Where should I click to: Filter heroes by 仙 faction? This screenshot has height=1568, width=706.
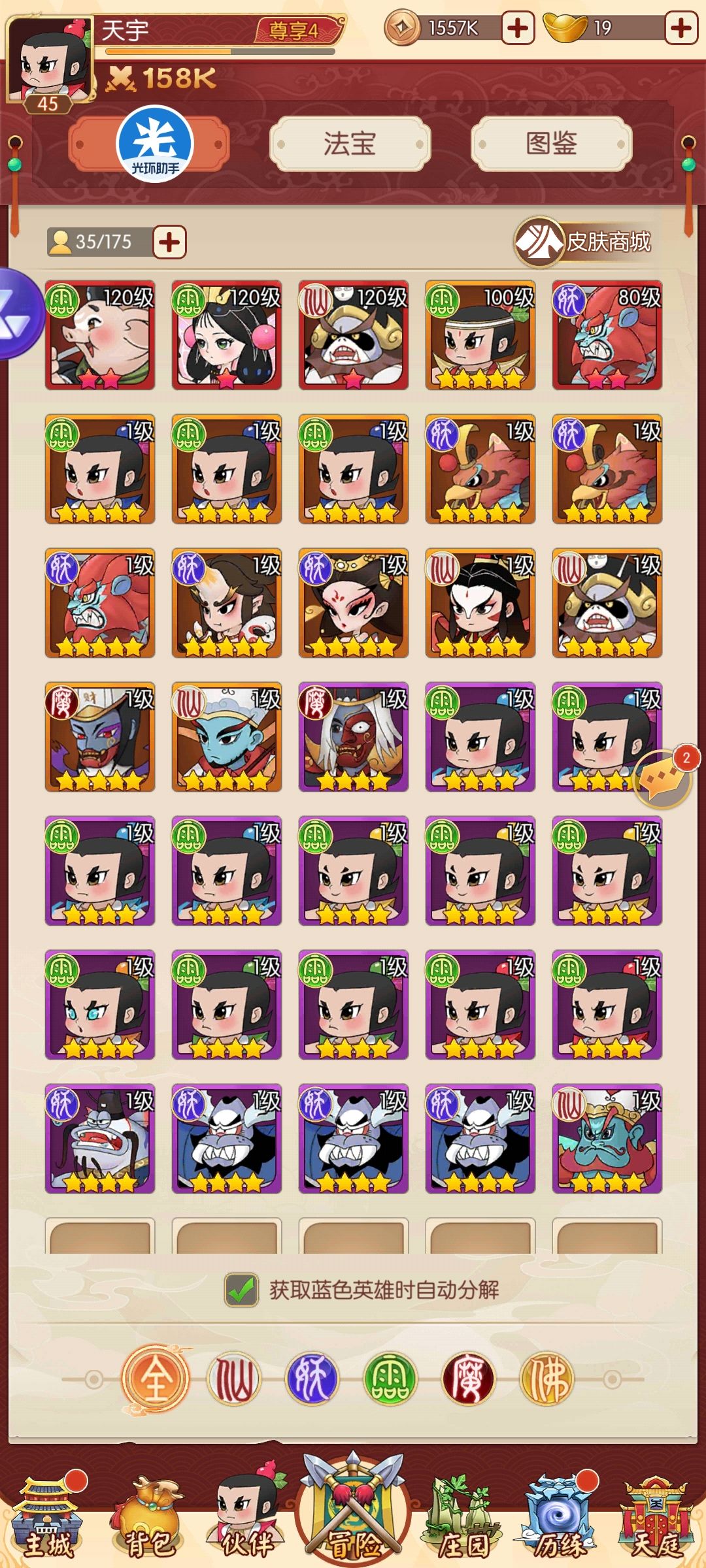coord(233,1379)
